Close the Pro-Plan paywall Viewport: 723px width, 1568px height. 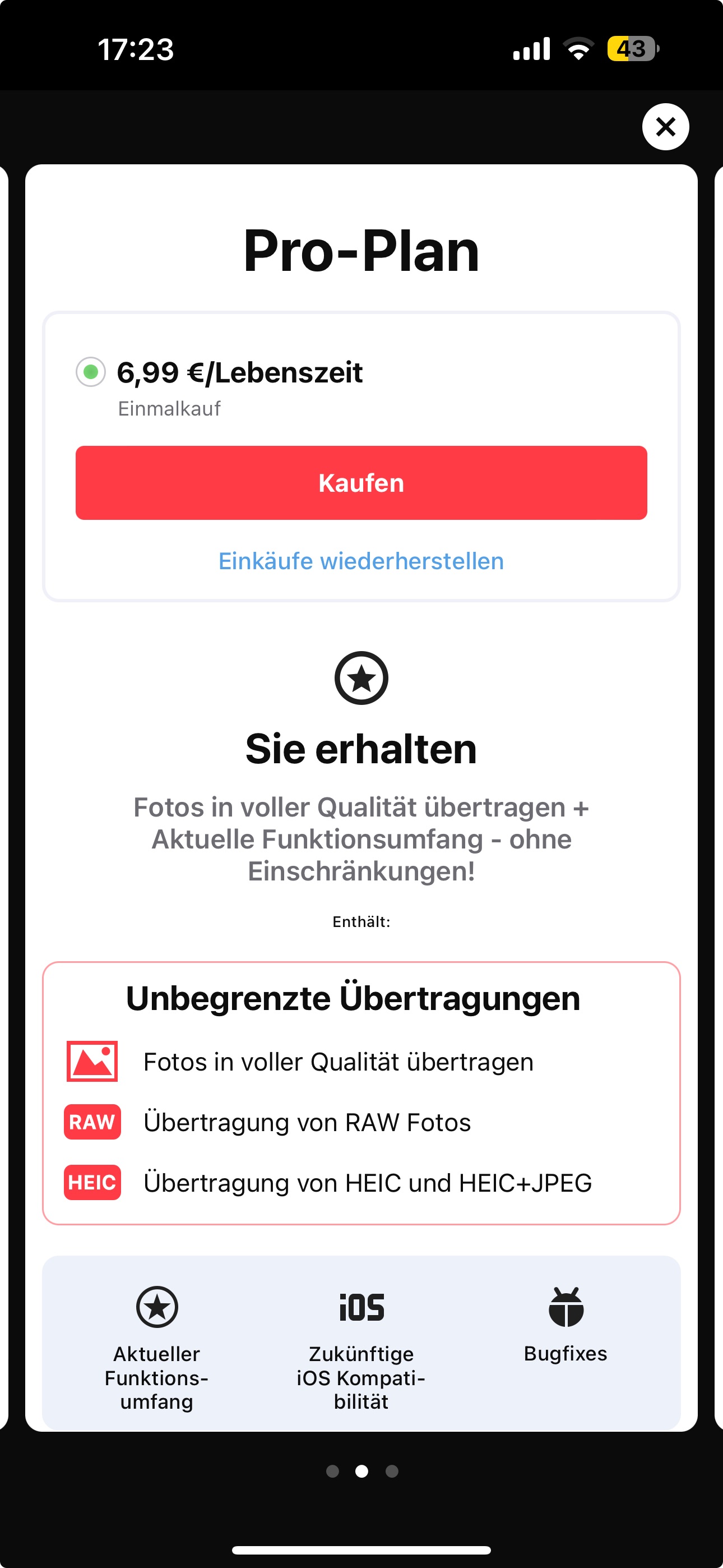click(x=665, y=127)
